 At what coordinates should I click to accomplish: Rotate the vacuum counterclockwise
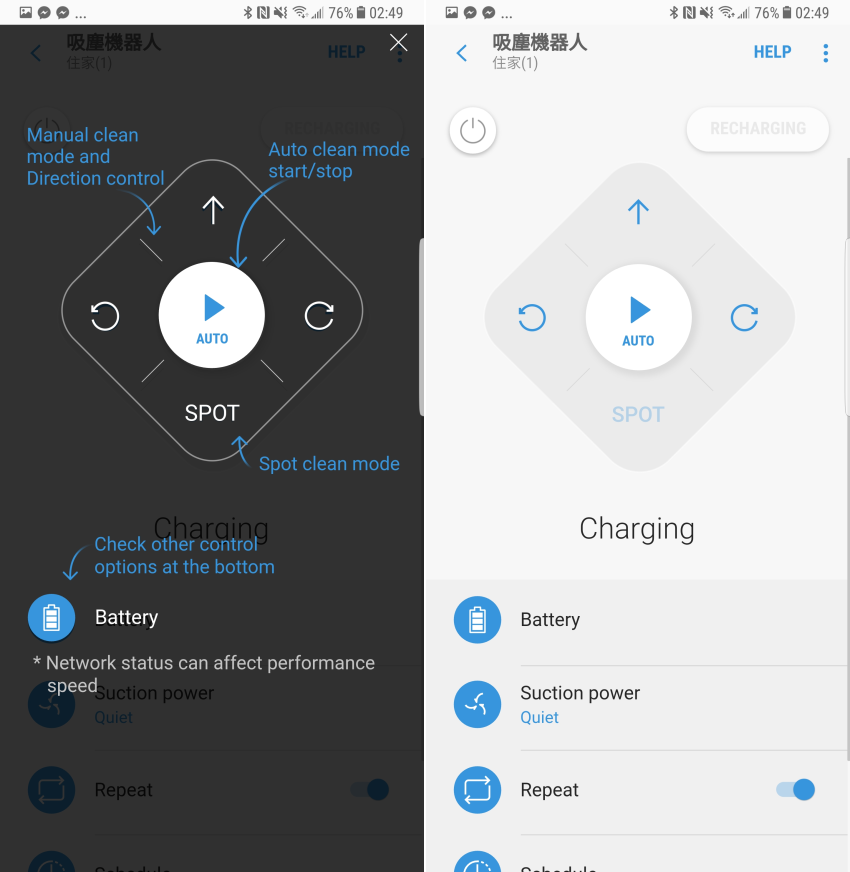pyautogui.click(x=532, y=318)
